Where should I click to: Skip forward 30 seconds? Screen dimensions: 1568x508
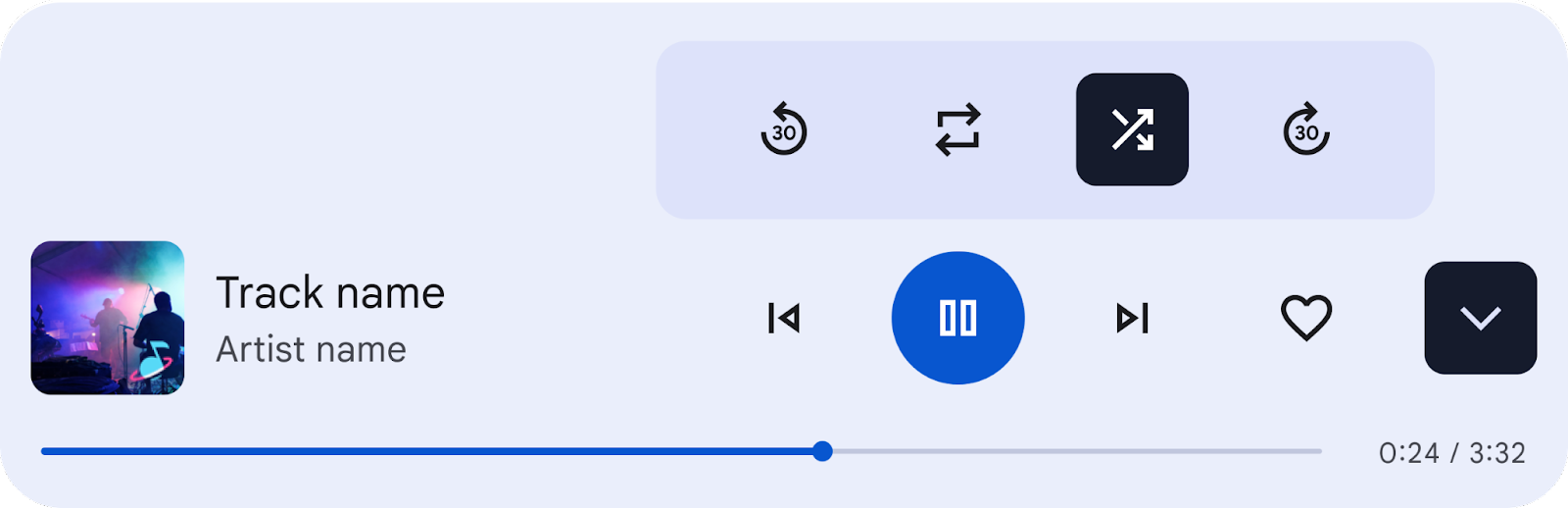[x=1306, y=129]
